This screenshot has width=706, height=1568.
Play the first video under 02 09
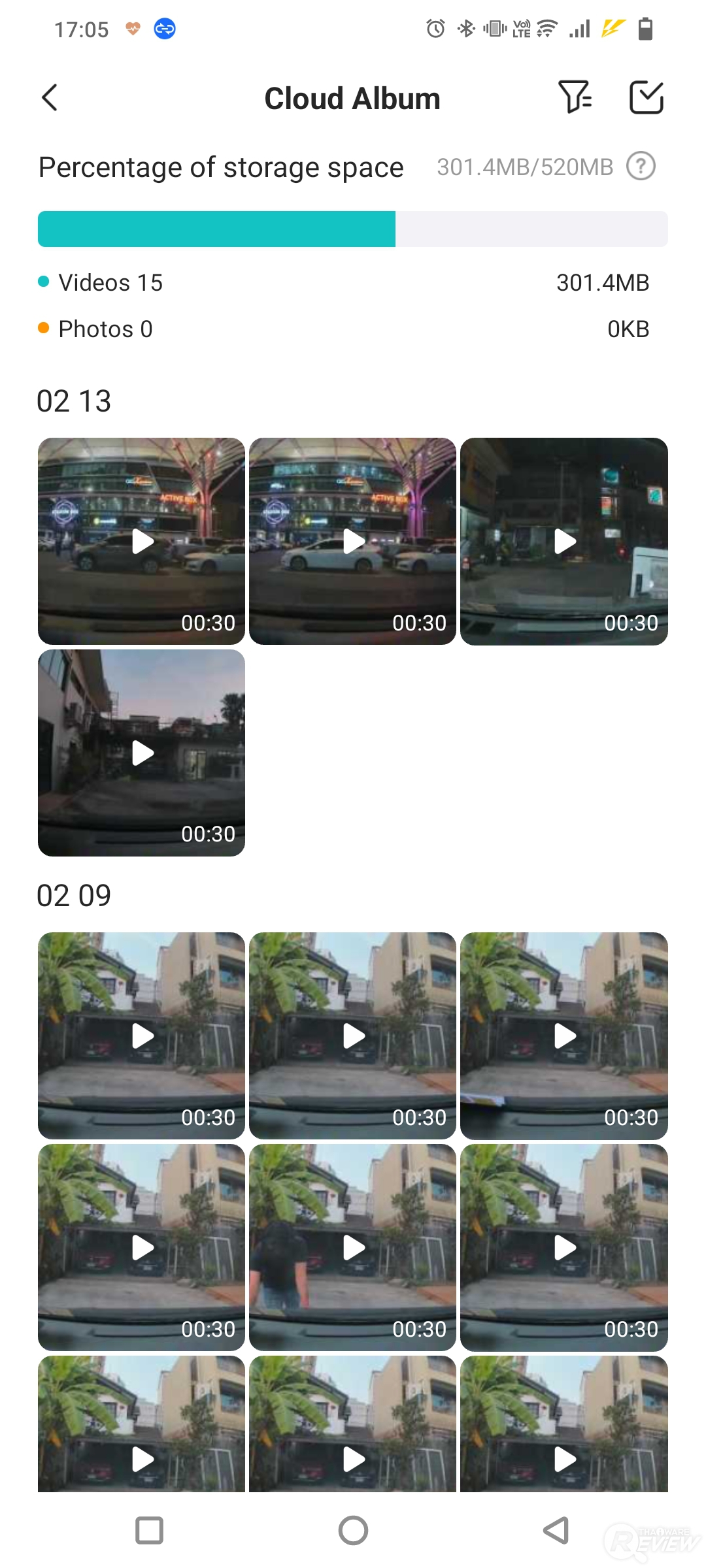(x=141, y=1036)
